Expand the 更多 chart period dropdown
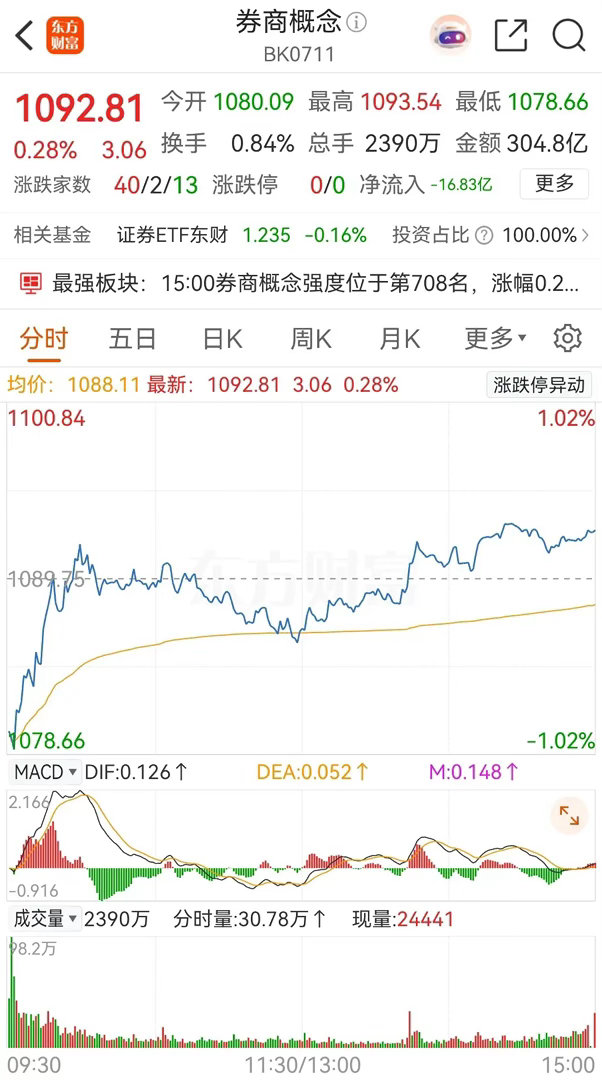 pos(495,339)
